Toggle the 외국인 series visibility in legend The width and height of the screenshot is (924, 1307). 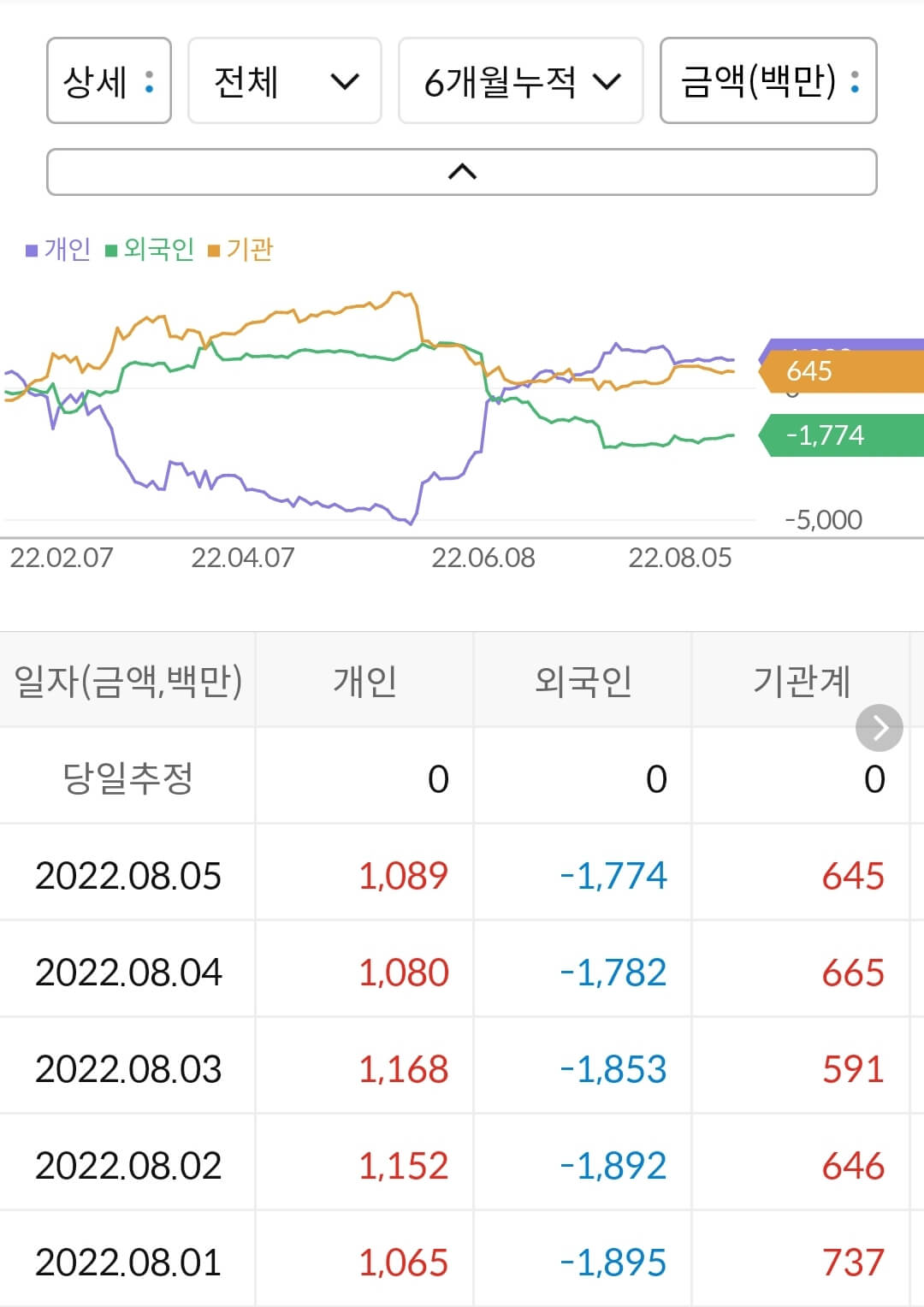coord(154,251)
